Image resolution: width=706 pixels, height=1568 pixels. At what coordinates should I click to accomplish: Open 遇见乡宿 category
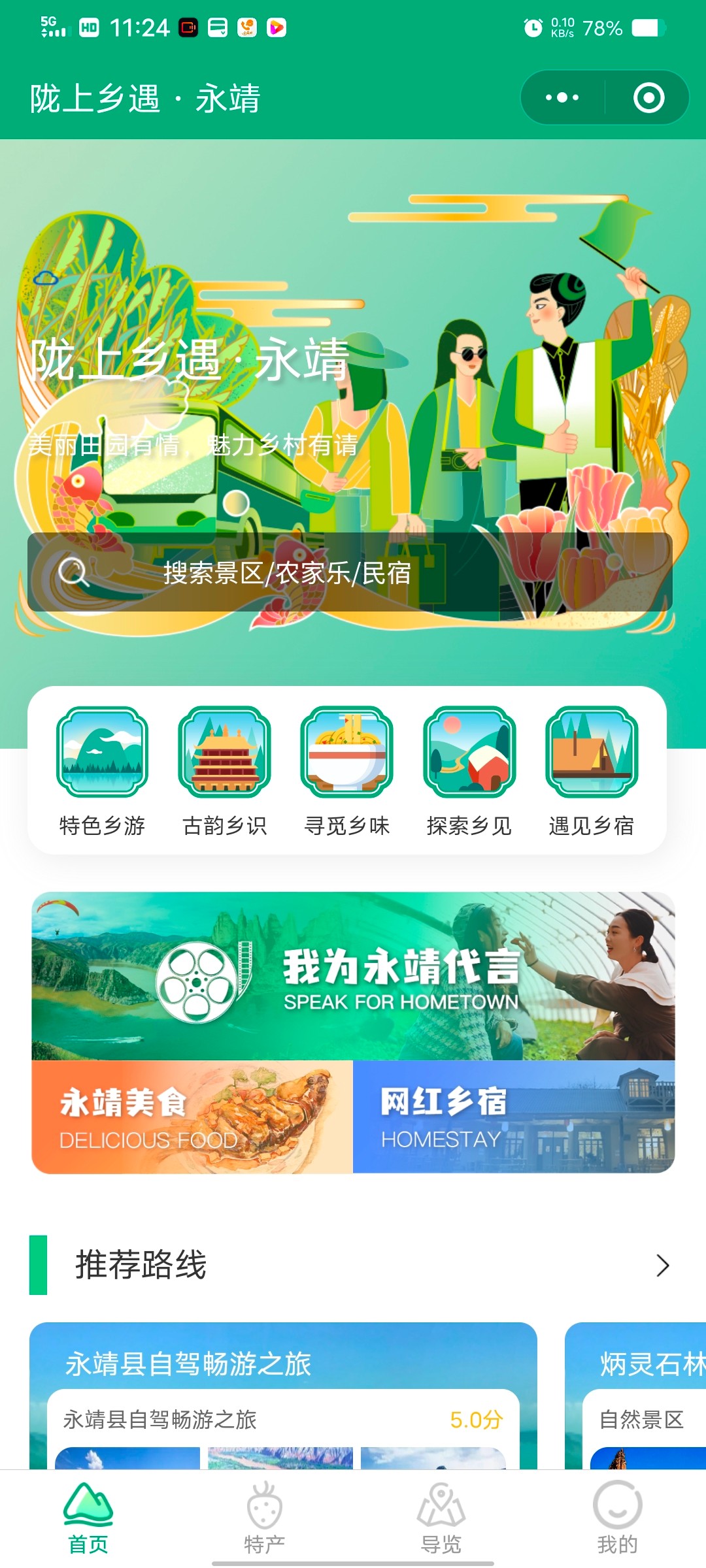pos(592,771)
